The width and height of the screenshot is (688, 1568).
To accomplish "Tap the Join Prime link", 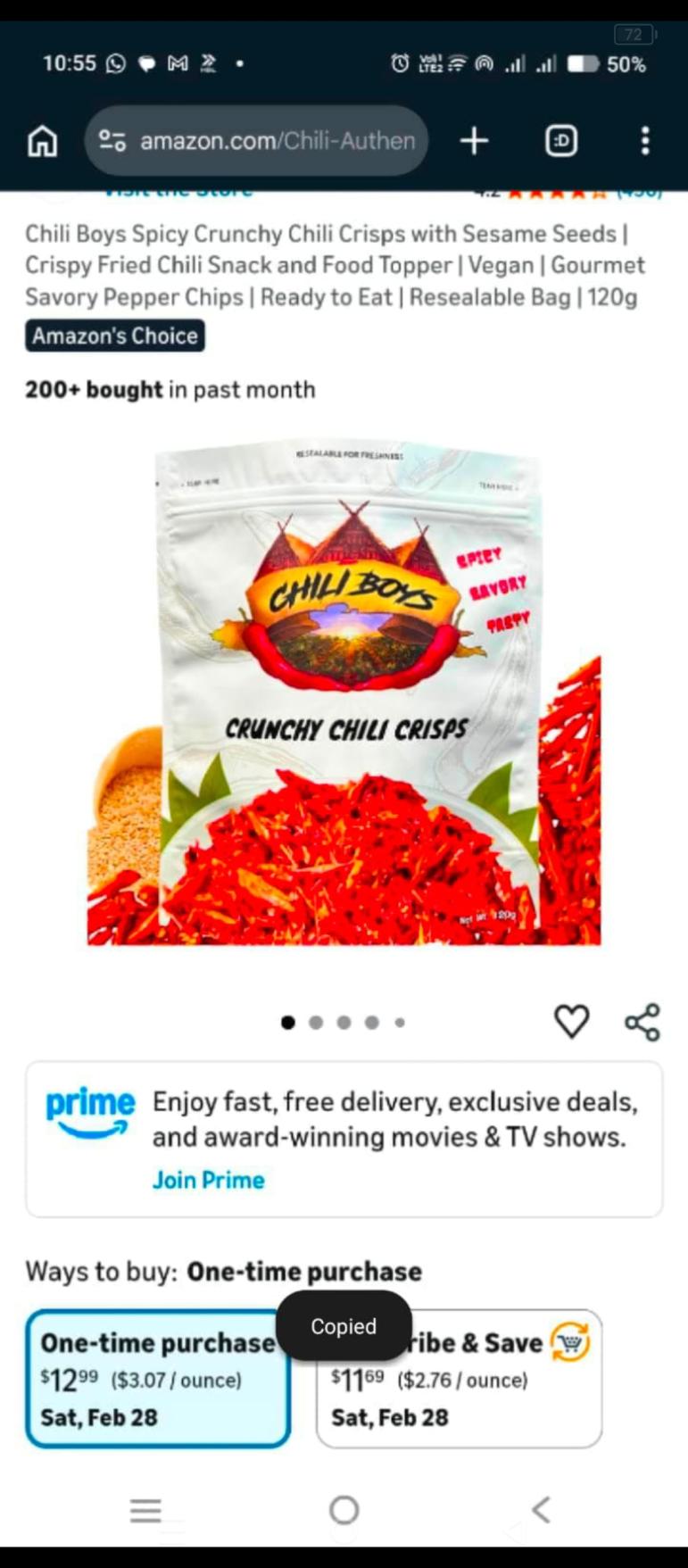I will (x=208, y=1180).
